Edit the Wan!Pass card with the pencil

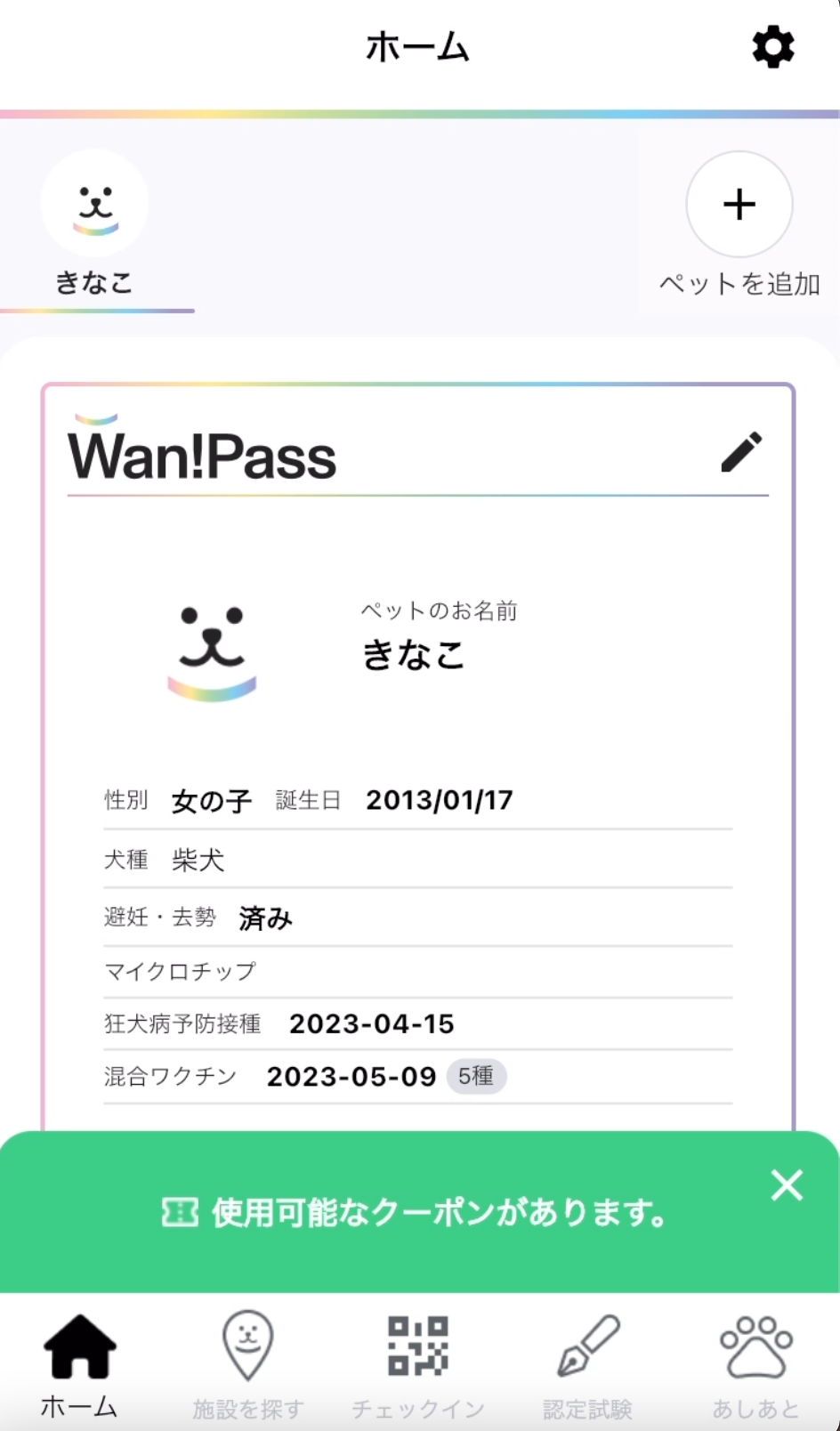point(740,452)
